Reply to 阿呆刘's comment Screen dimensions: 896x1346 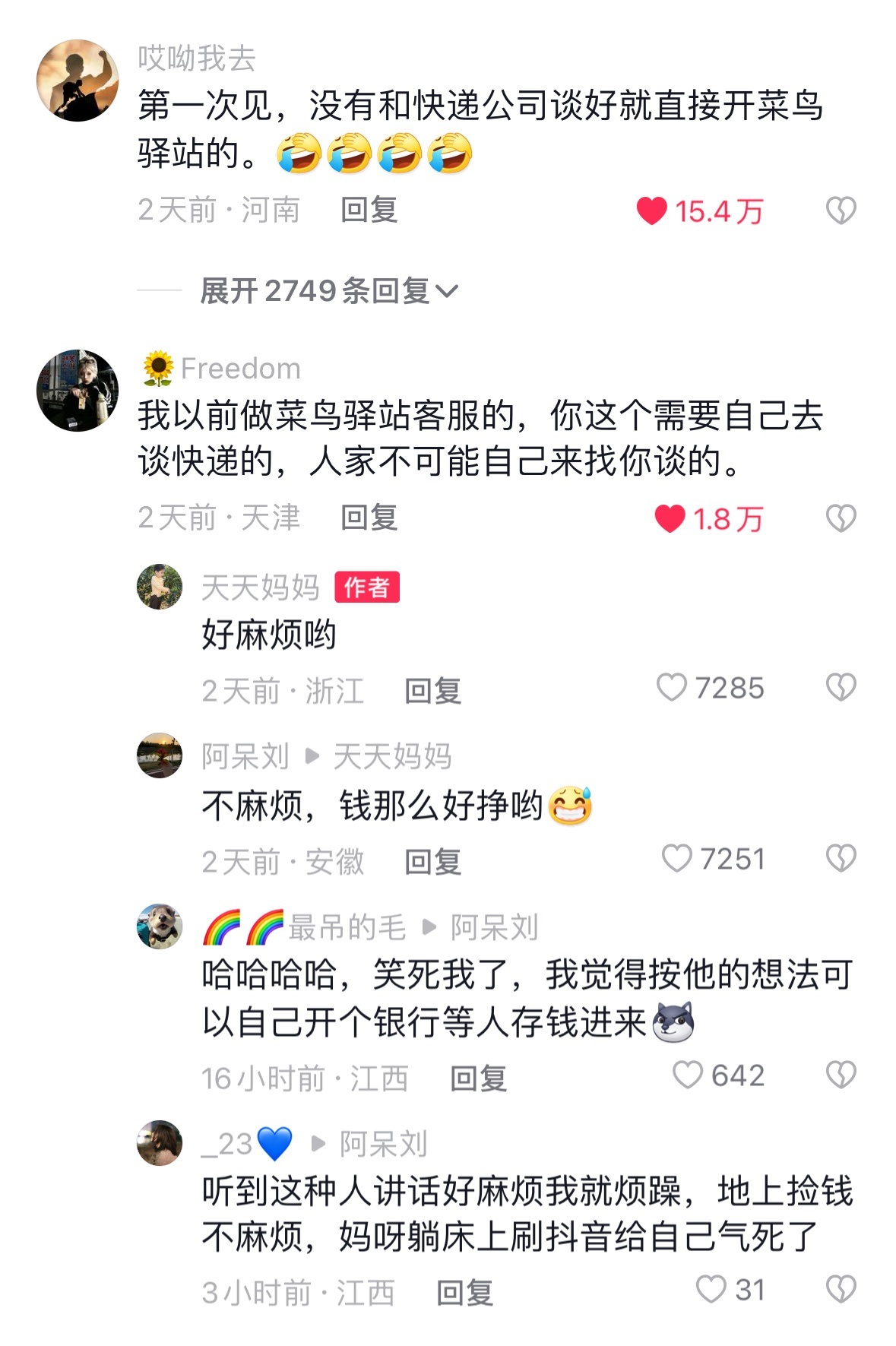[x=432, y=863]
